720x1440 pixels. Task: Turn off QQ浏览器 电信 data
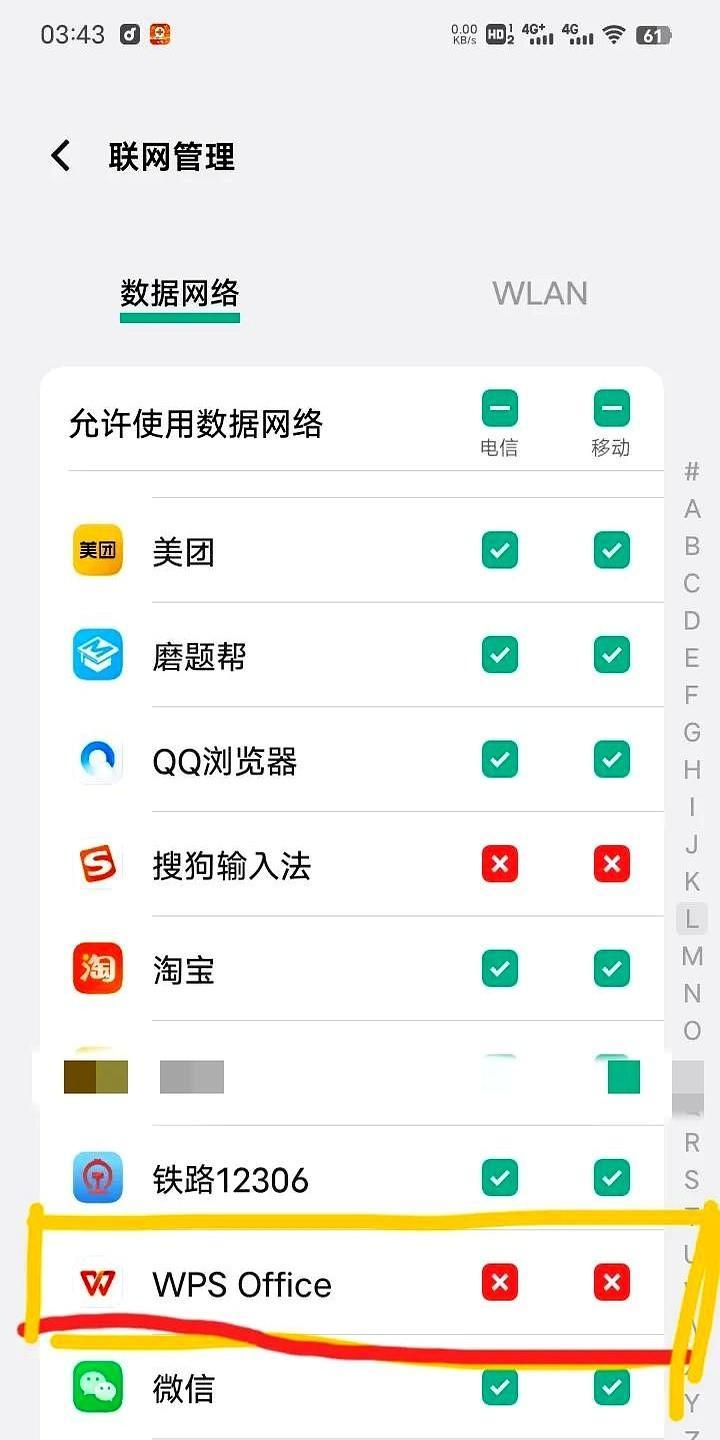pos(500,760)
